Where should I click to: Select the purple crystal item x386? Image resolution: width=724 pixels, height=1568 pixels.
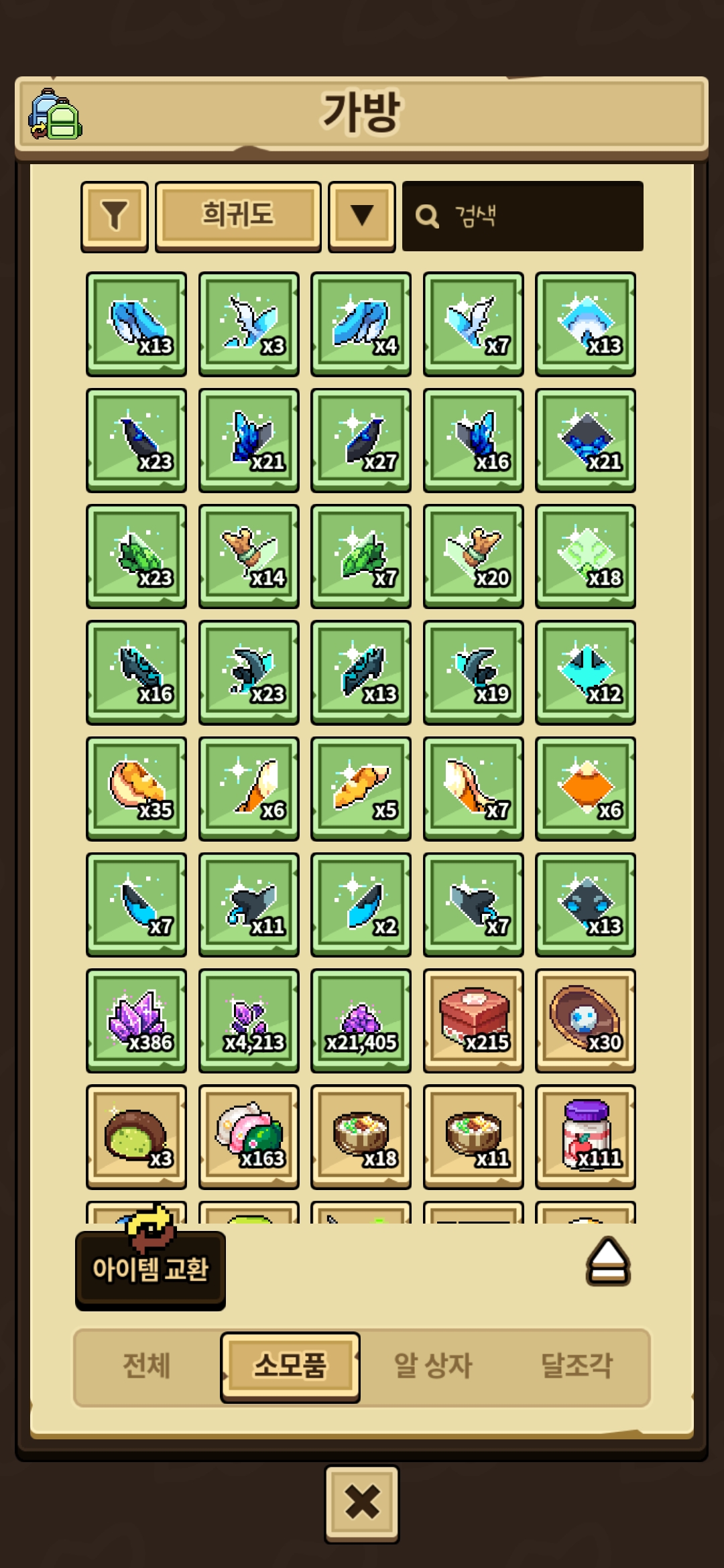point(137,1020)
